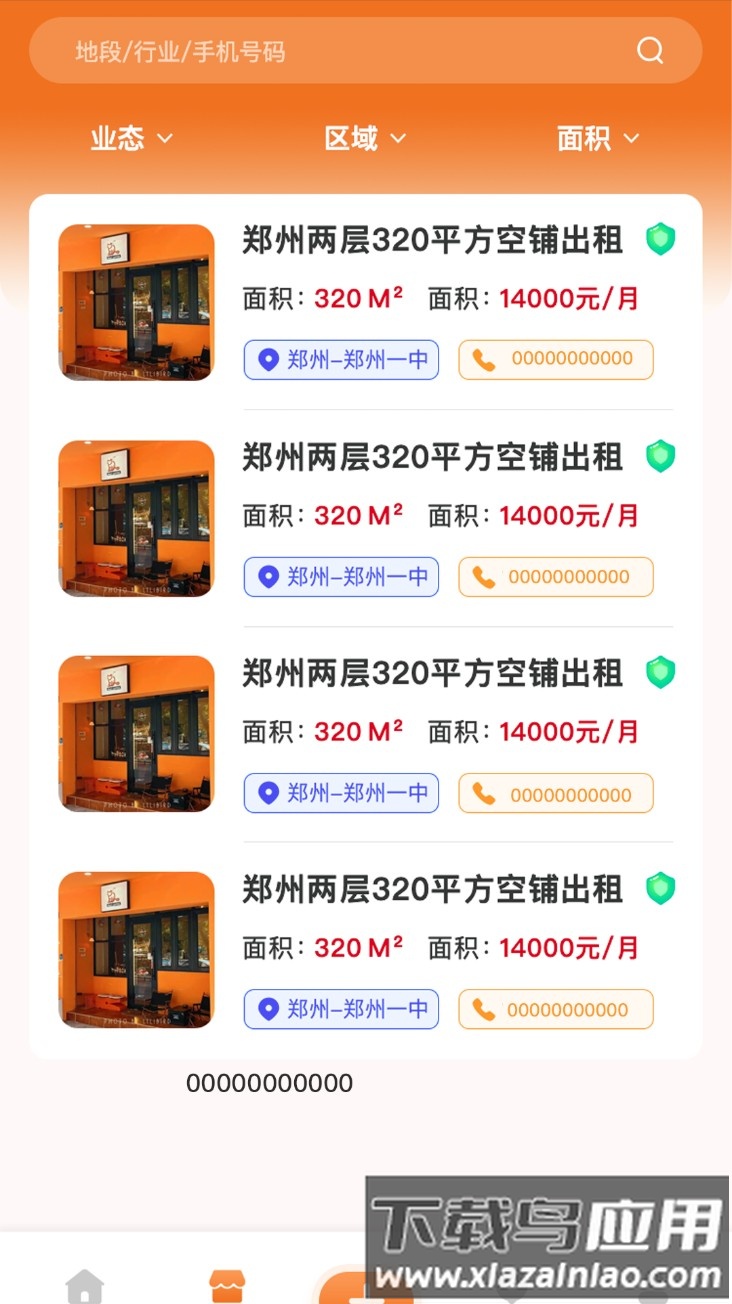The height and width of the screenshot is (1304, 732).
Task: Open the 区域 filter dropdown
Action: click(x=365, y=139)
